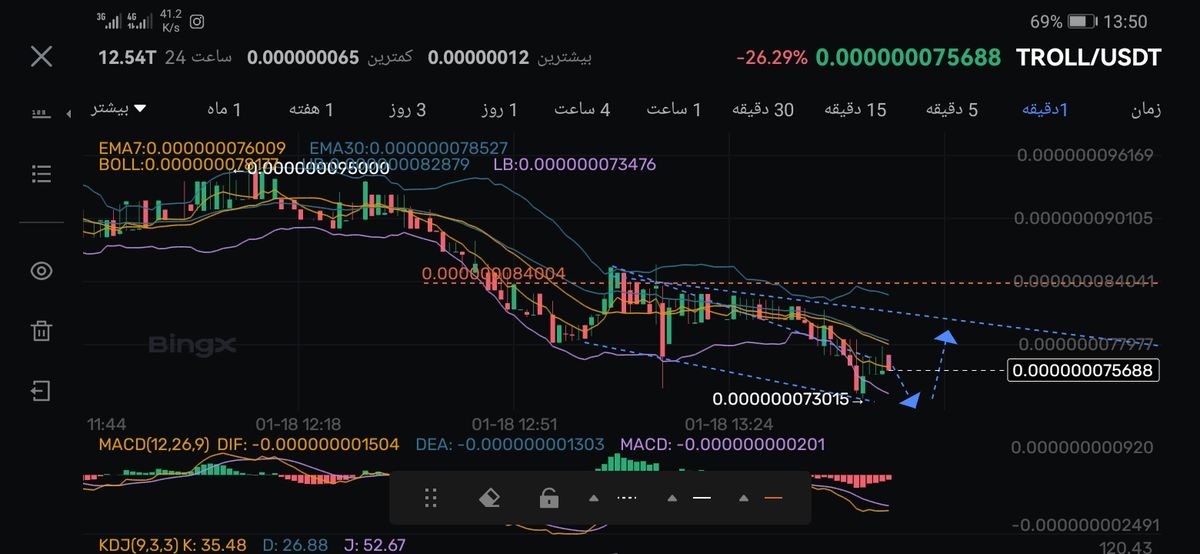The image size is (1200, 554).
Task: Switch to the 3 روز interval
Action: pos(407,109)
